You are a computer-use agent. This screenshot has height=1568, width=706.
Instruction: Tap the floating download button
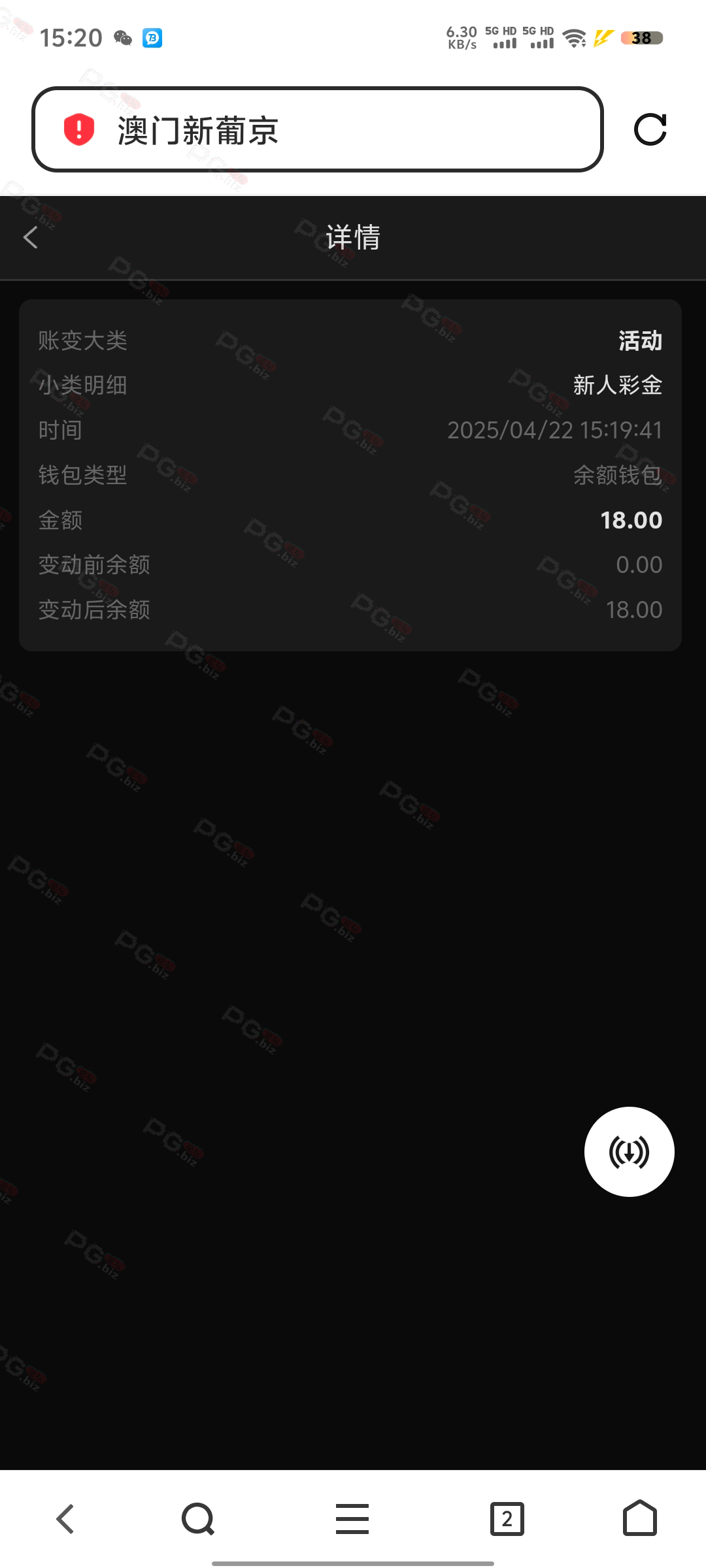pos(630,1152)
